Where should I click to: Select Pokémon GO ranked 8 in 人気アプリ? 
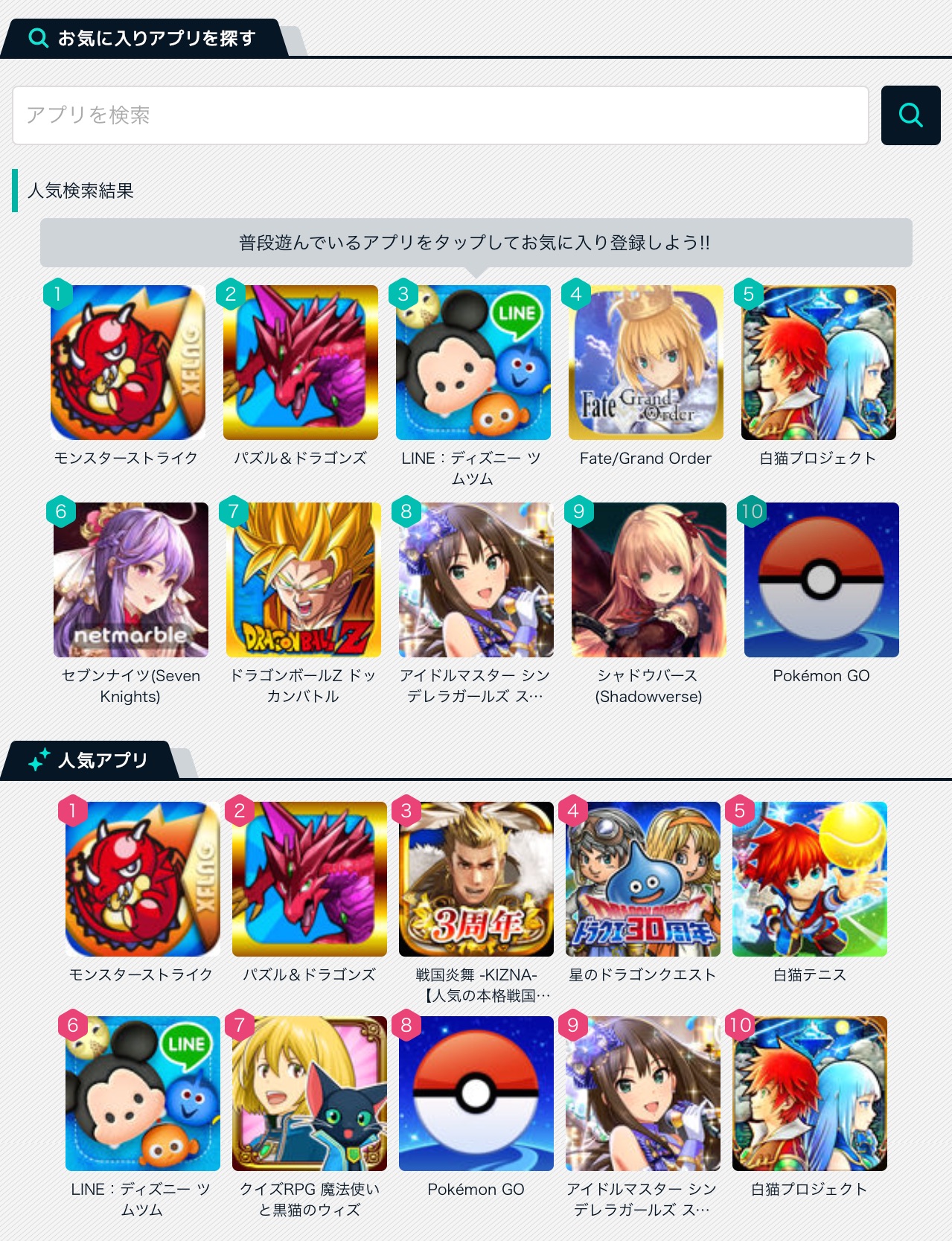(476, 1094)
